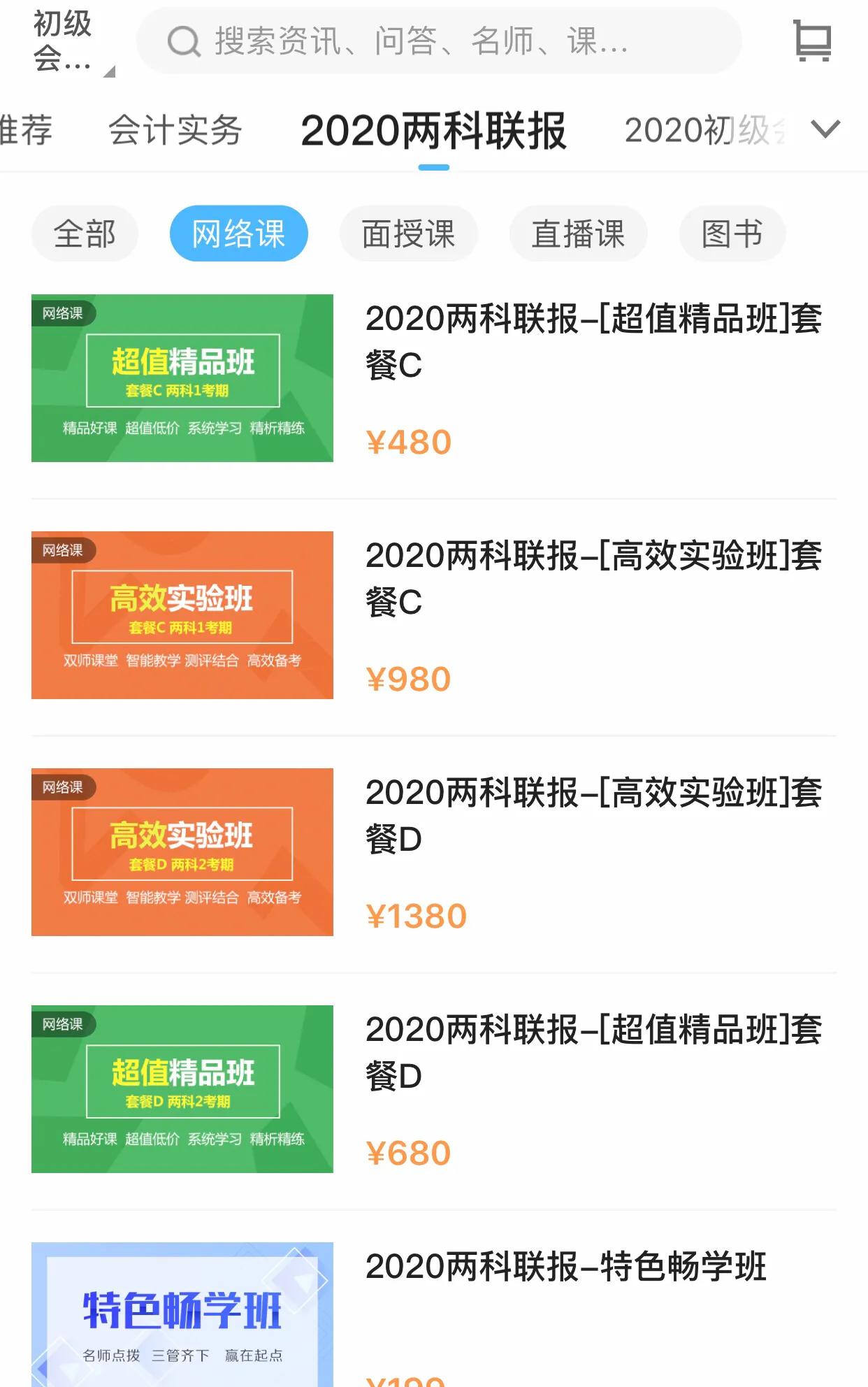868x1387 pixels.
Task: Filter by 图书
Action: pos(732,233)
